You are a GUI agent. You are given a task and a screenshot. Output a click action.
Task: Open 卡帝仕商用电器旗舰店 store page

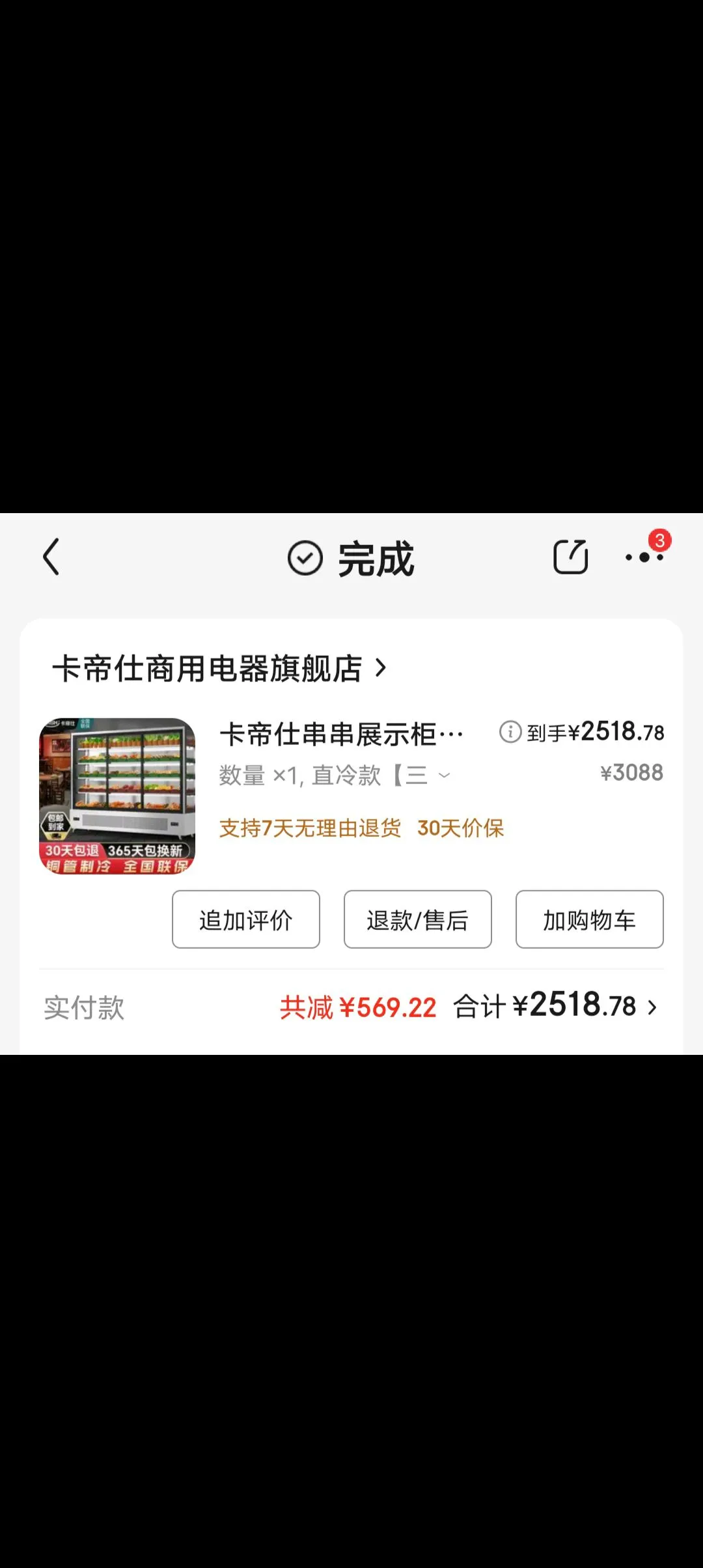coord(219,669)
